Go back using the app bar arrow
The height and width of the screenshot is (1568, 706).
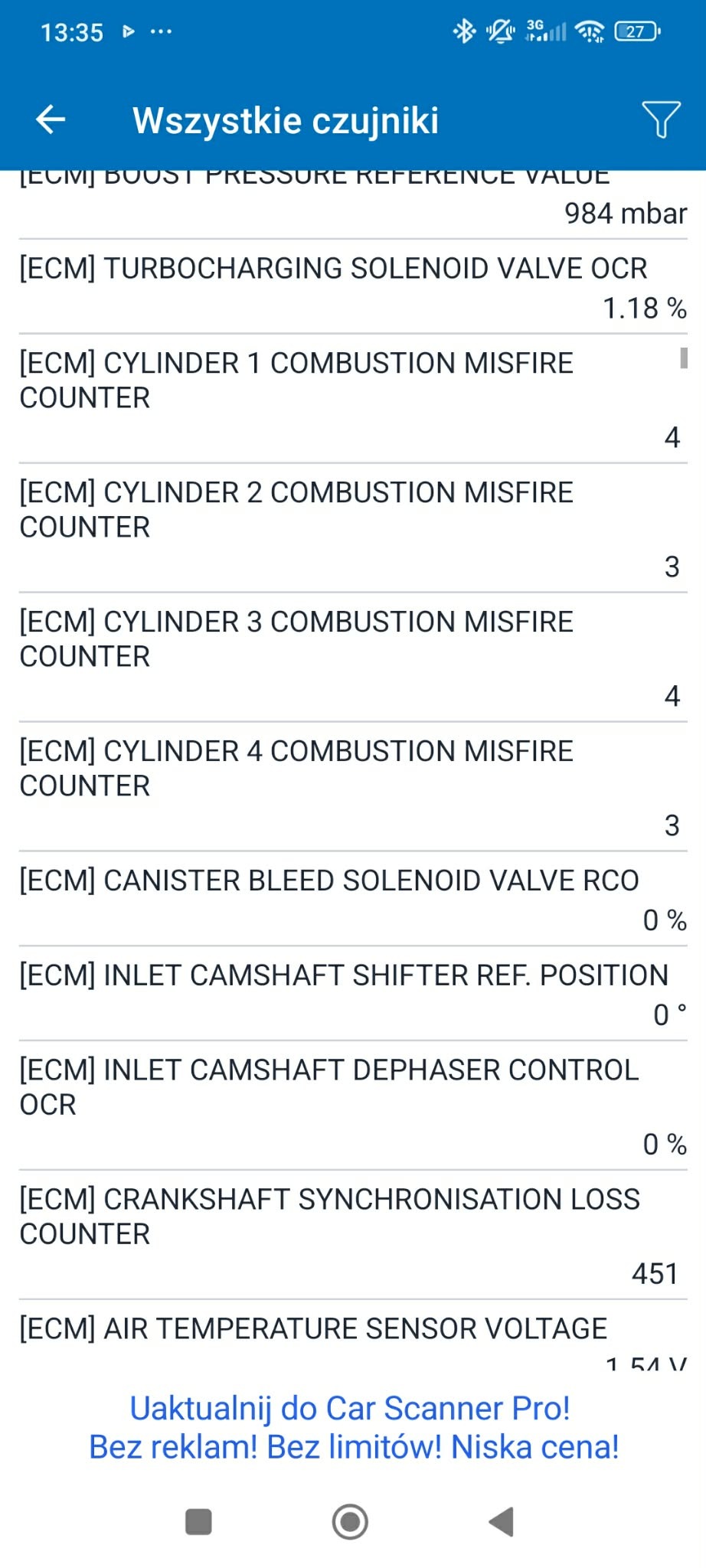[51, 119]
